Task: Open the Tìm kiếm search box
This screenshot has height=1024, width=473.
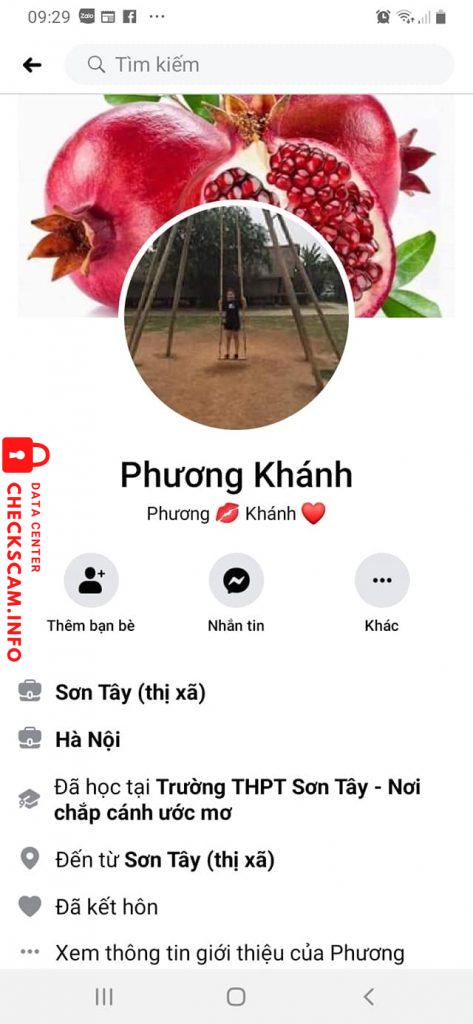Action: [x=259, y=65]
